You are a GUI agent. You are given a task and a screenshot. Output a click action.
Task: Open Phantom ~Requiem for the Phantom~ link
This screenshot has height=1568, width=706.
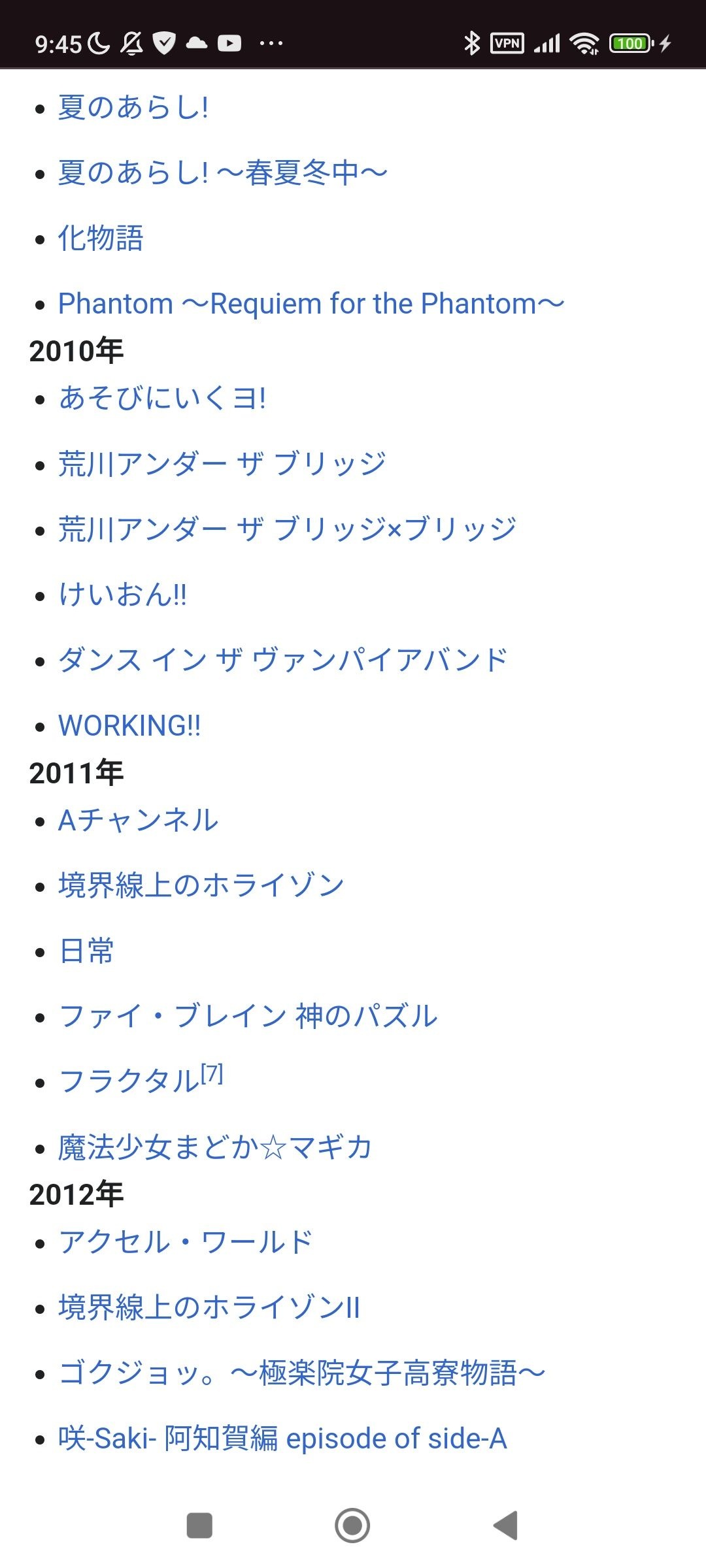point(311,304)
